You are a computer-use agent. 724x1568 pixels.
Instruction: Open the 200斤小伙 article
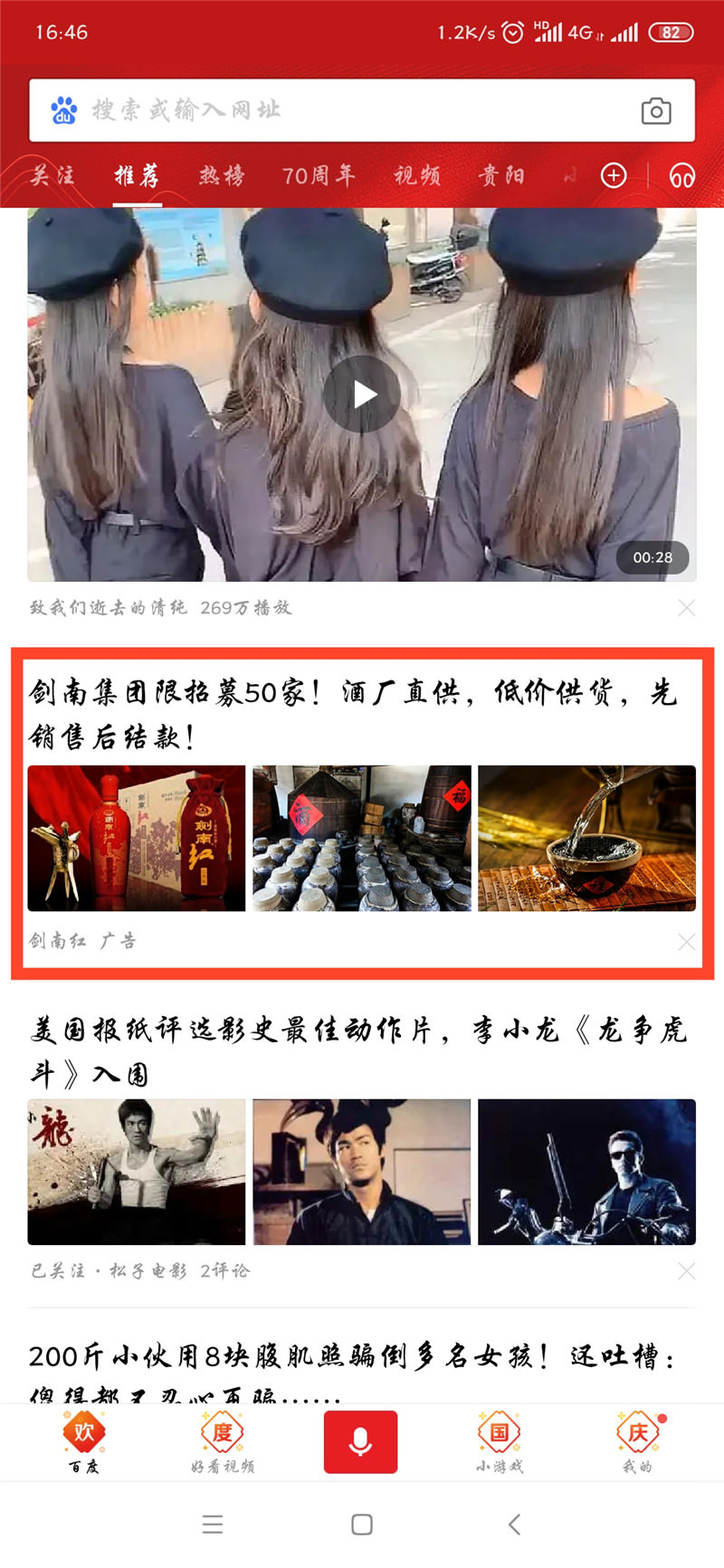353,1357
